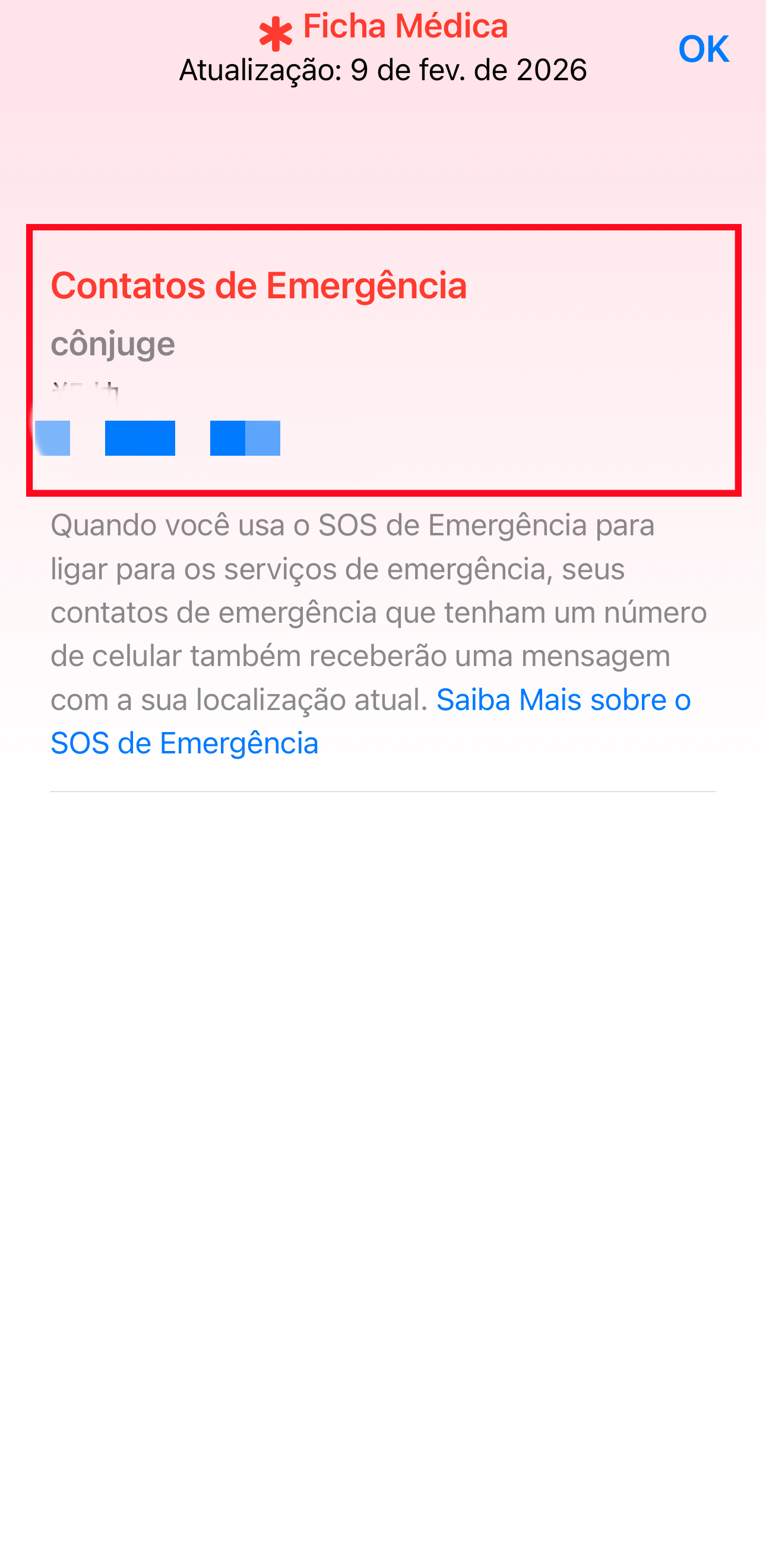The image size is (766, 1568).
Task: Select the first blue phone number segment
Action: (x=53, y=437)
